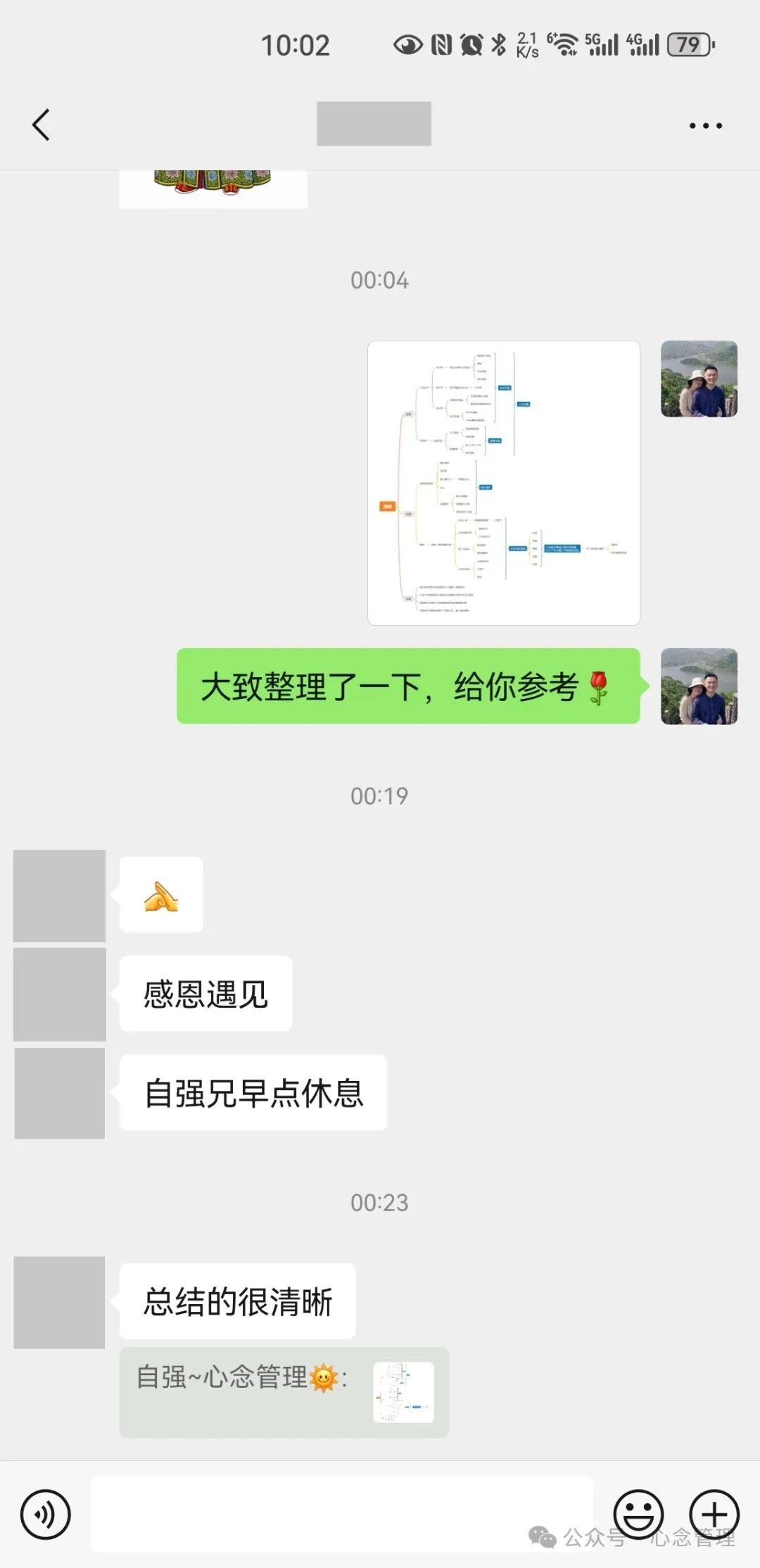
Task: Open contact avatar beside 感恩遇见
Action: point(60,994)
